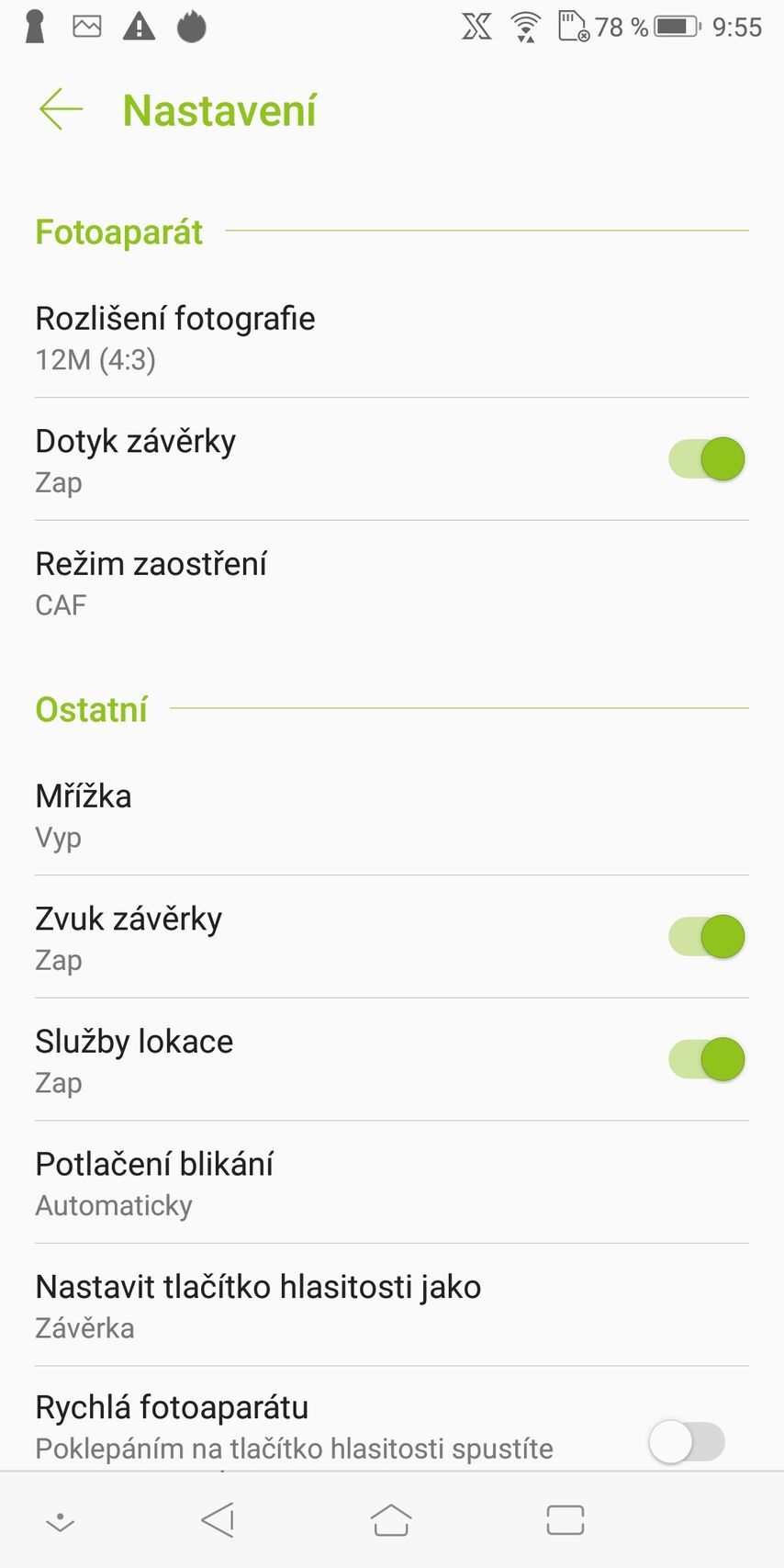Image resolution: width=784 pixels, height=1568 pixels.
Task: Toggle off Služby lokace
Action: (x=706, y=1059)
